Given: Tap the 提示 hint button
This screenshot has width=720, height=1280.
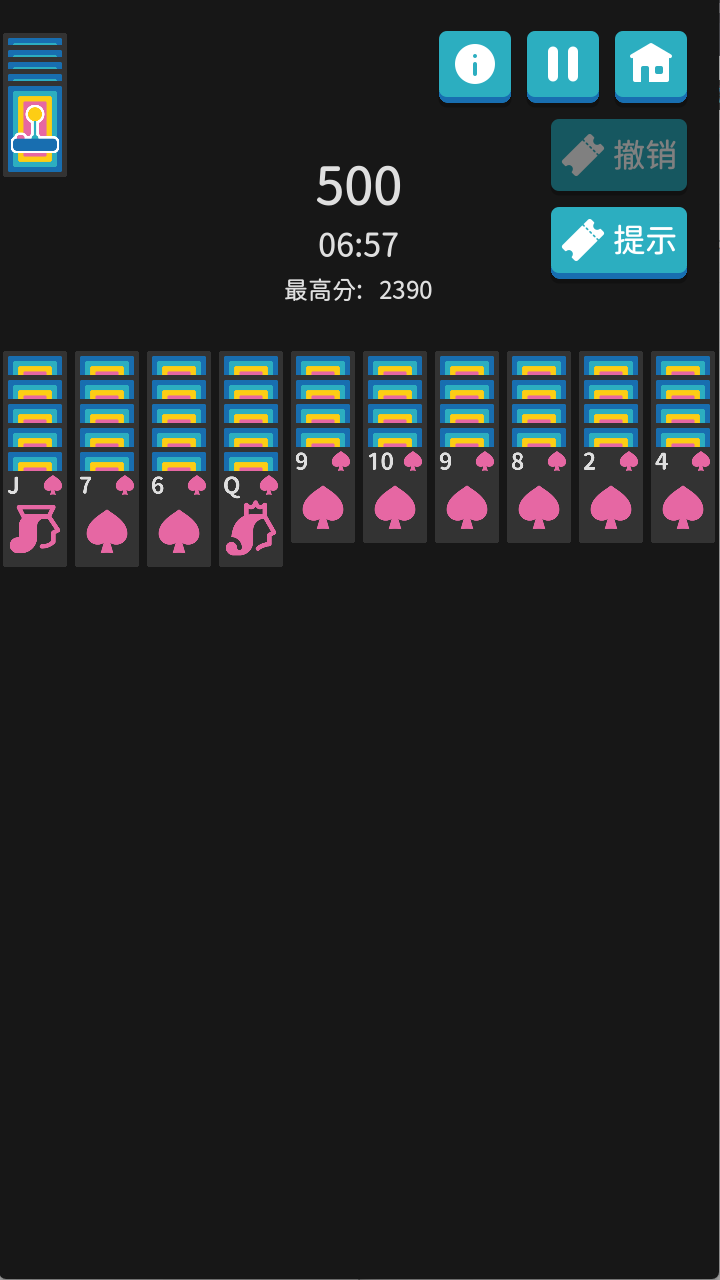Looking at the screenshot, I should tap(619, 241).
